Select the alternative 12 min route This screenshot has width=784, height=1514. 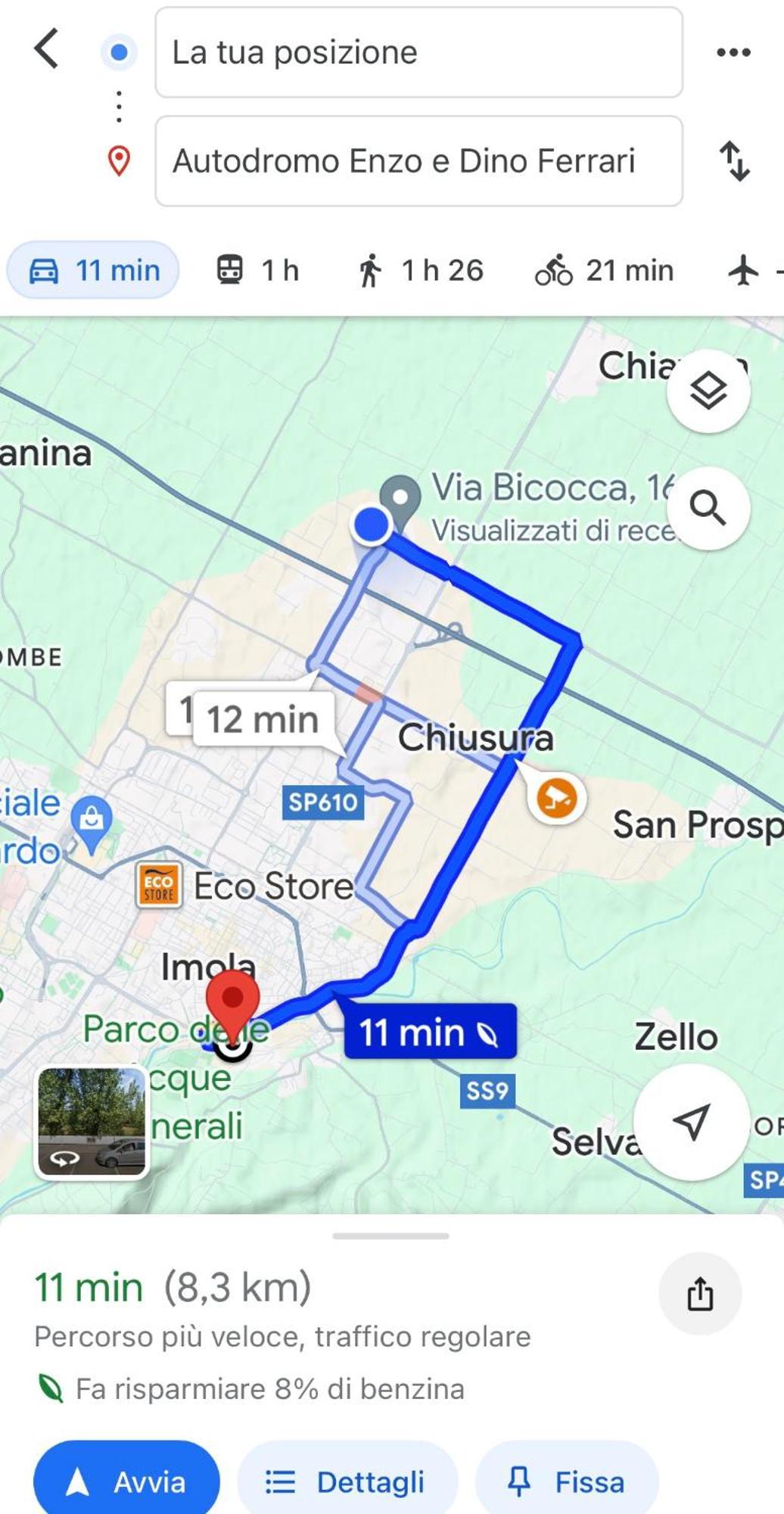click(x=262, y=719)
